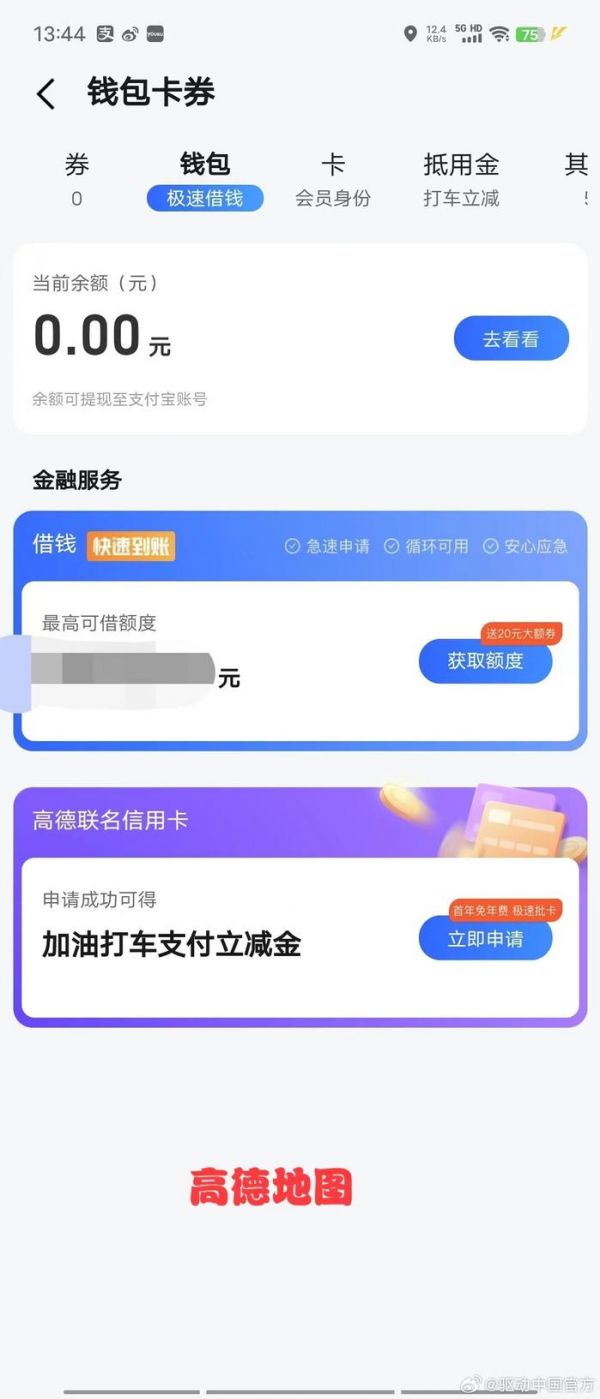Tap 获取额度 to get a loan limit
The height and width of the screenshot is (1399, 600).
click(485, 661)
